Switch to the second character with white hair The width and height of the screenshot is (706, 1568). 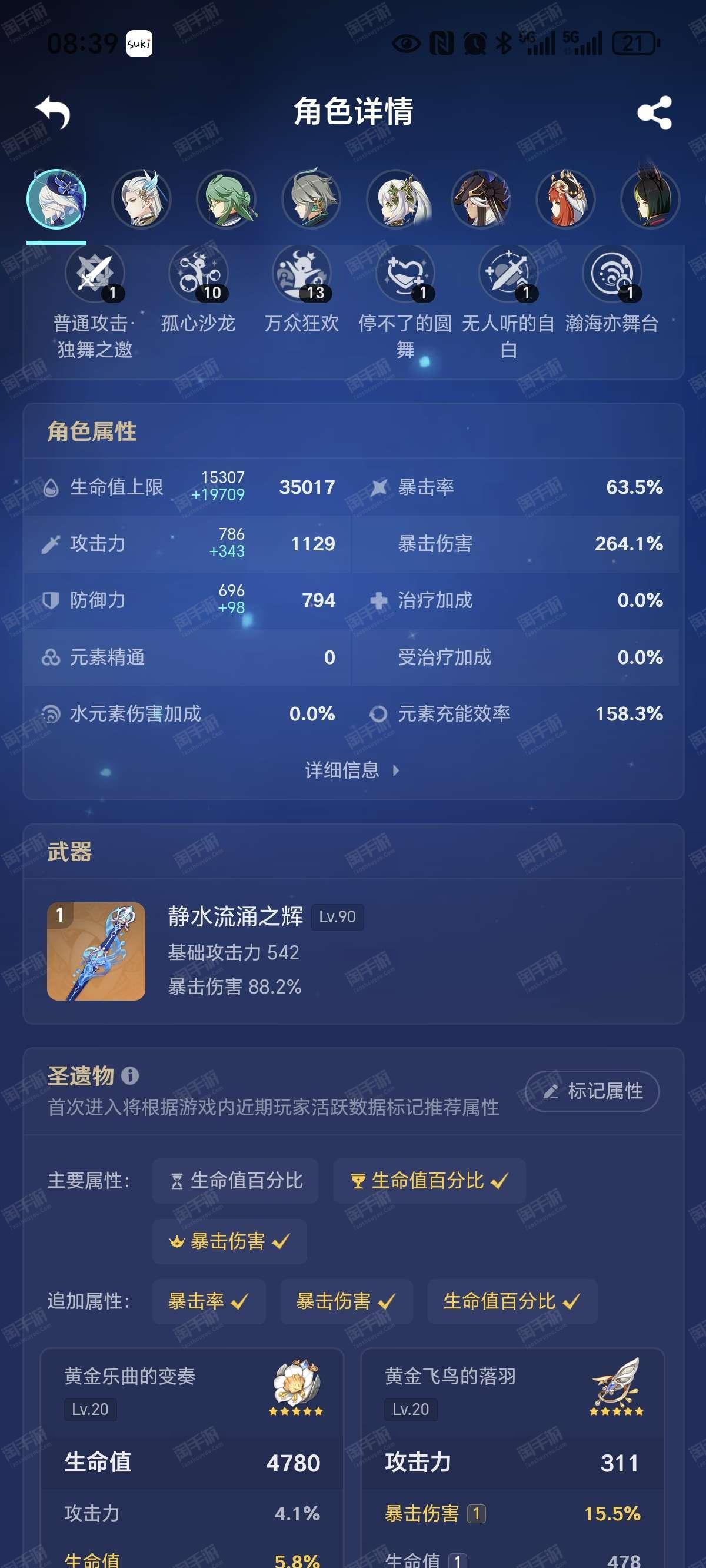[141, 199]
